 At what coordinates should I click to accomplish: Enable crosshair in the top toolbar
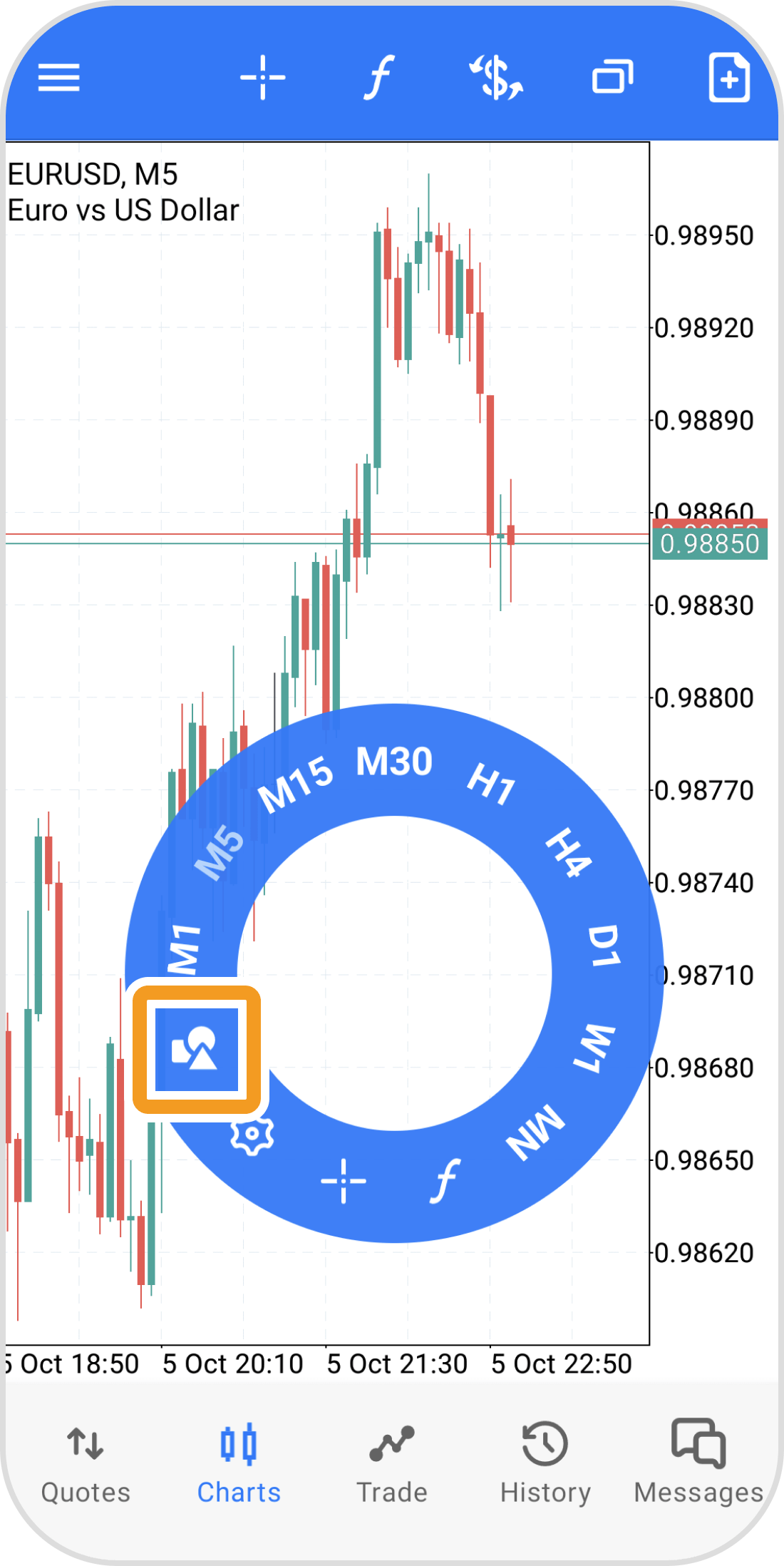pos(262,77)
